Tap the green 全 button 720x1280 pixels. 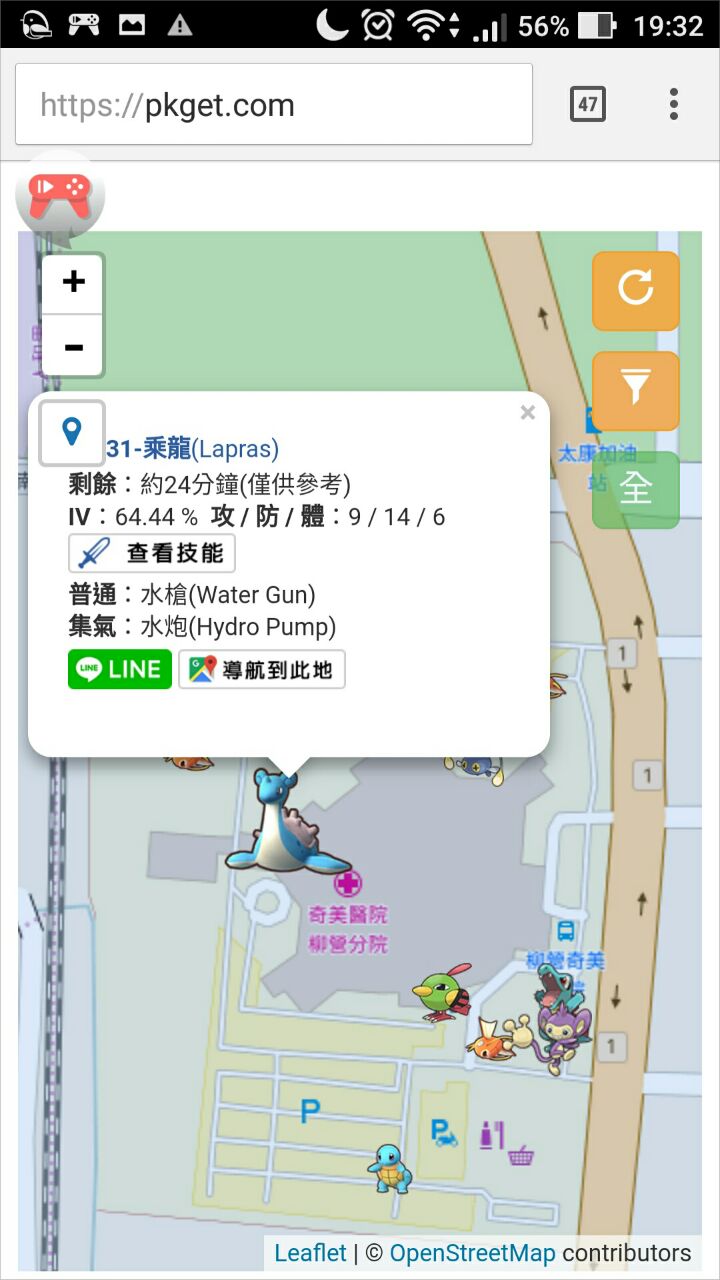[x=636, y=489]
